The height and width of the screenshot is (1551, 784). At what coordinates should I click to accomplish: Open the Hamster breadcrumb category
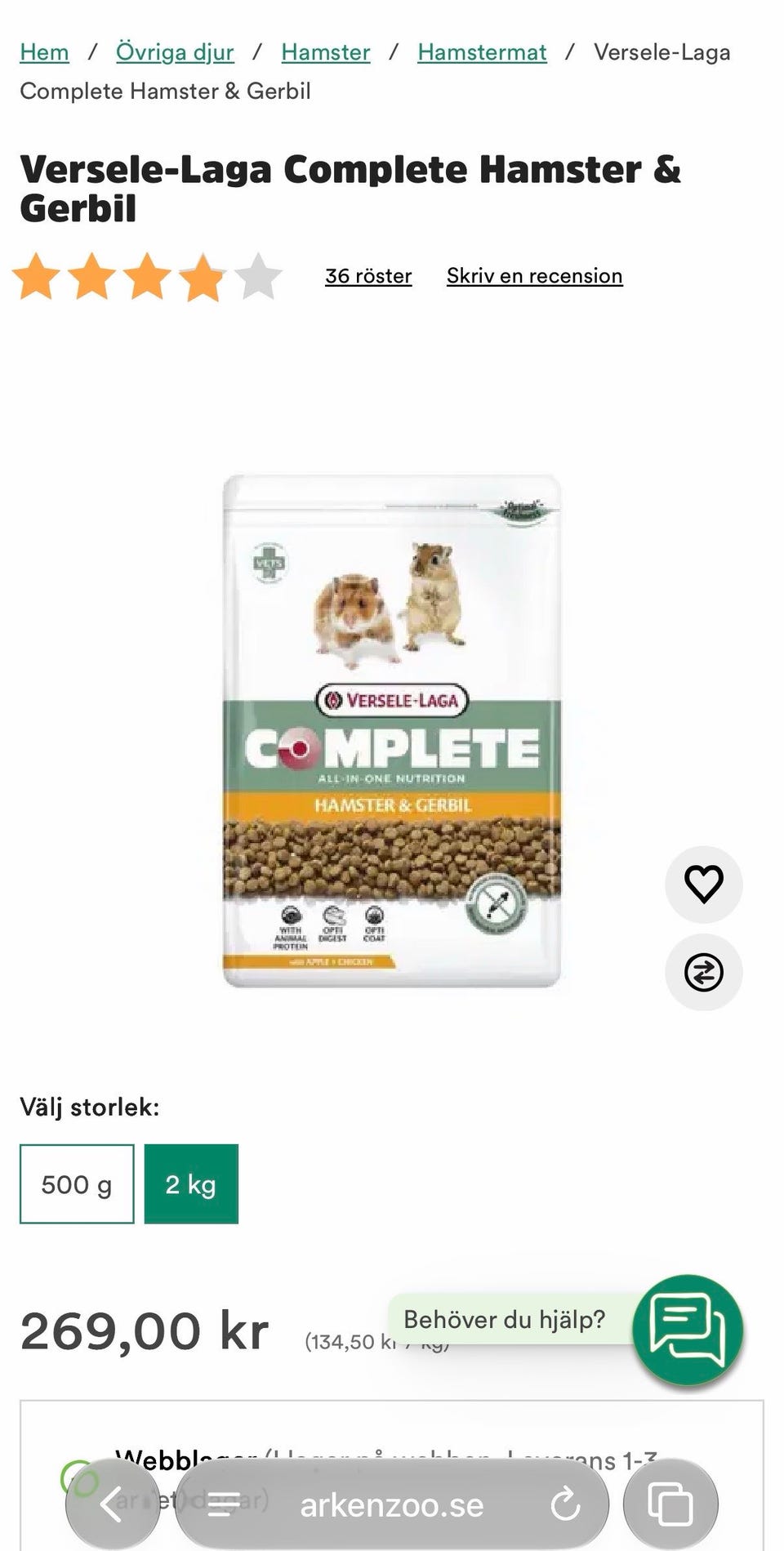326,52
